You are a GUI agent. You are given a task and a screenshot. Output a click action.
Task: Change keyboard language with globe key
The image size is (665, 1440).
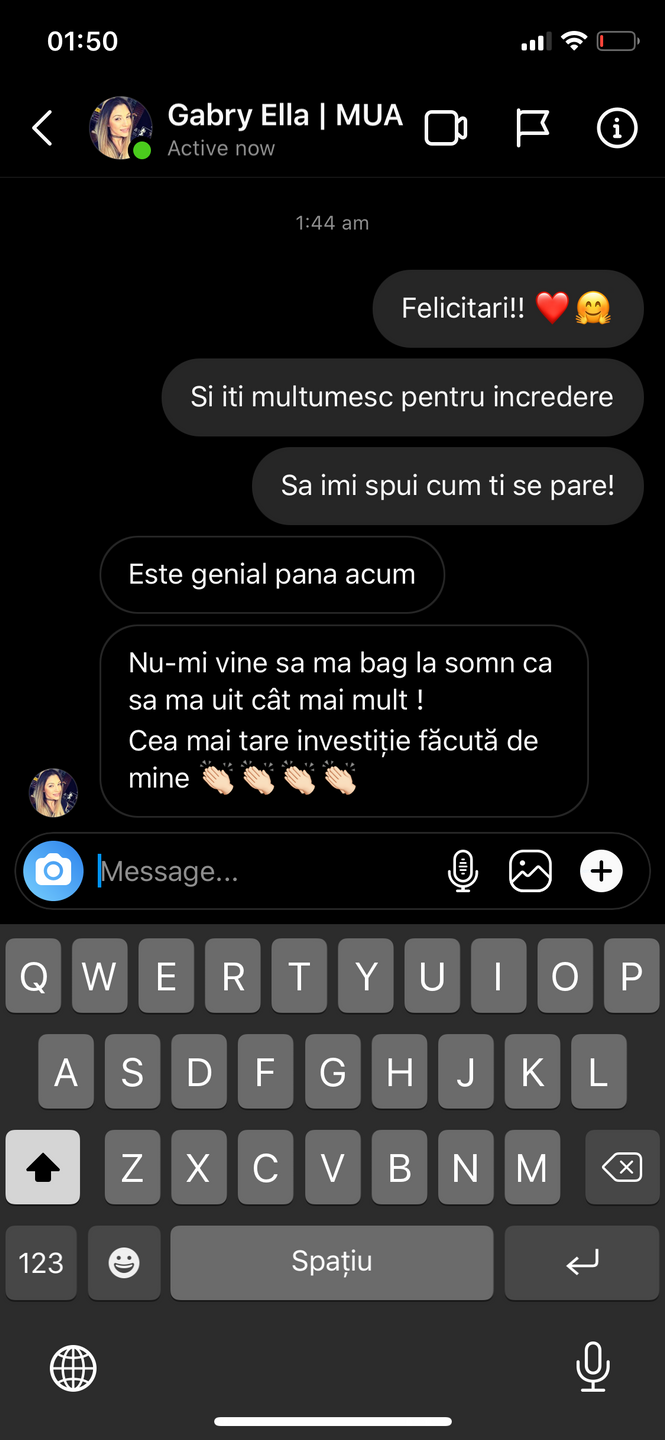point(73,1367)
